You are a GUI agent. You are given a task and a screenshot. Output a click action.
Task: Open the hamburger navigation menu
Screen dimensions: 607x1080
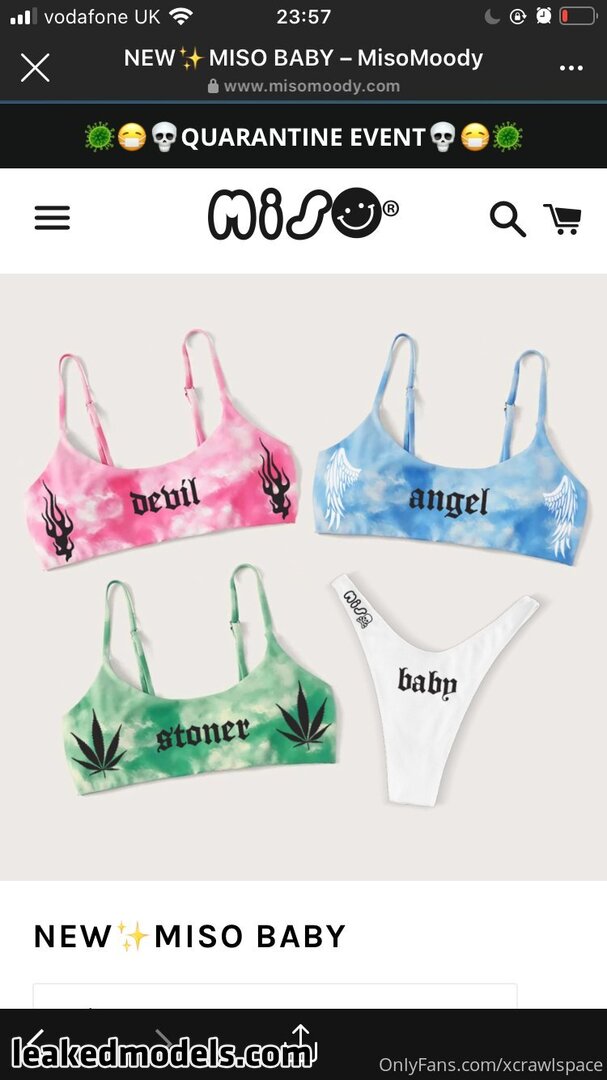[52, 218]
